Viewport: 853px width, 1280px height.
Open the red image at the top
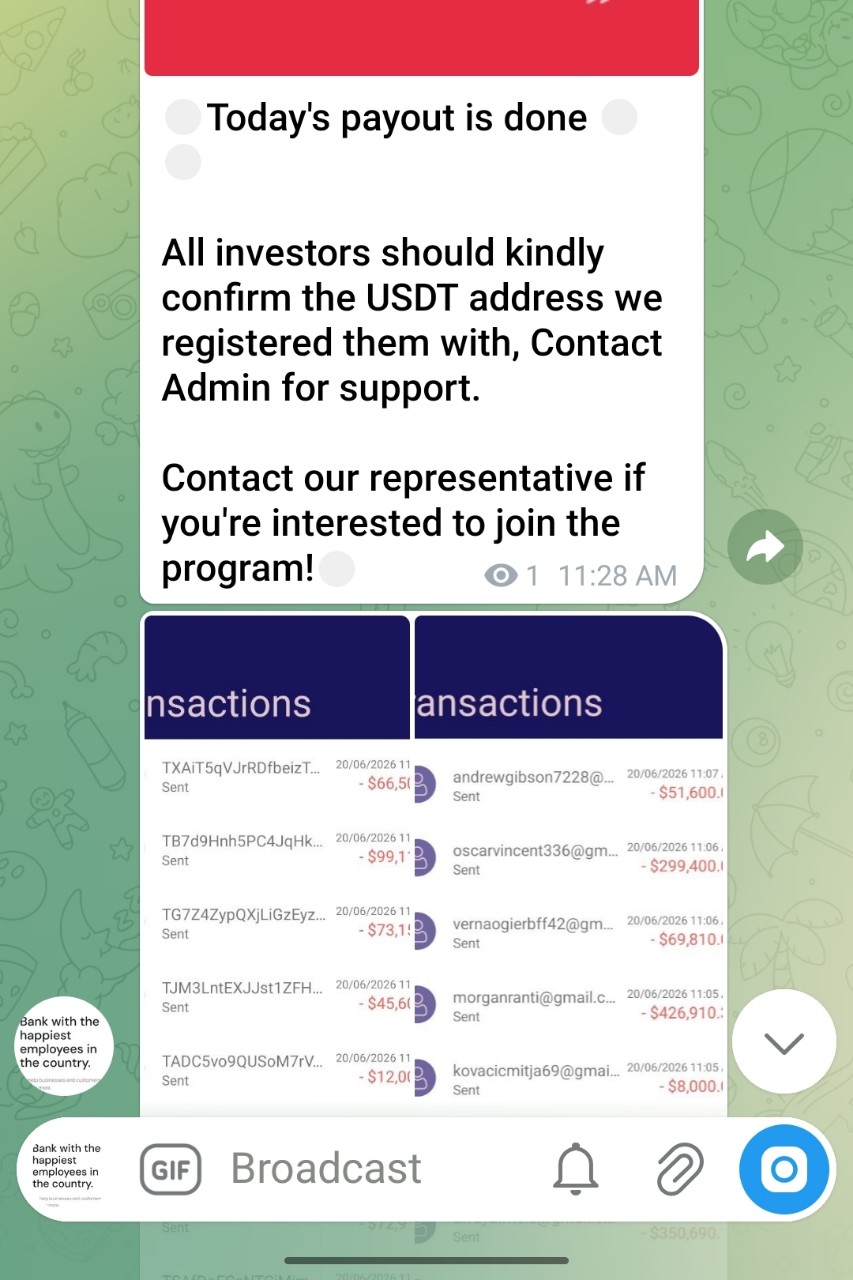tap(421, 37)
